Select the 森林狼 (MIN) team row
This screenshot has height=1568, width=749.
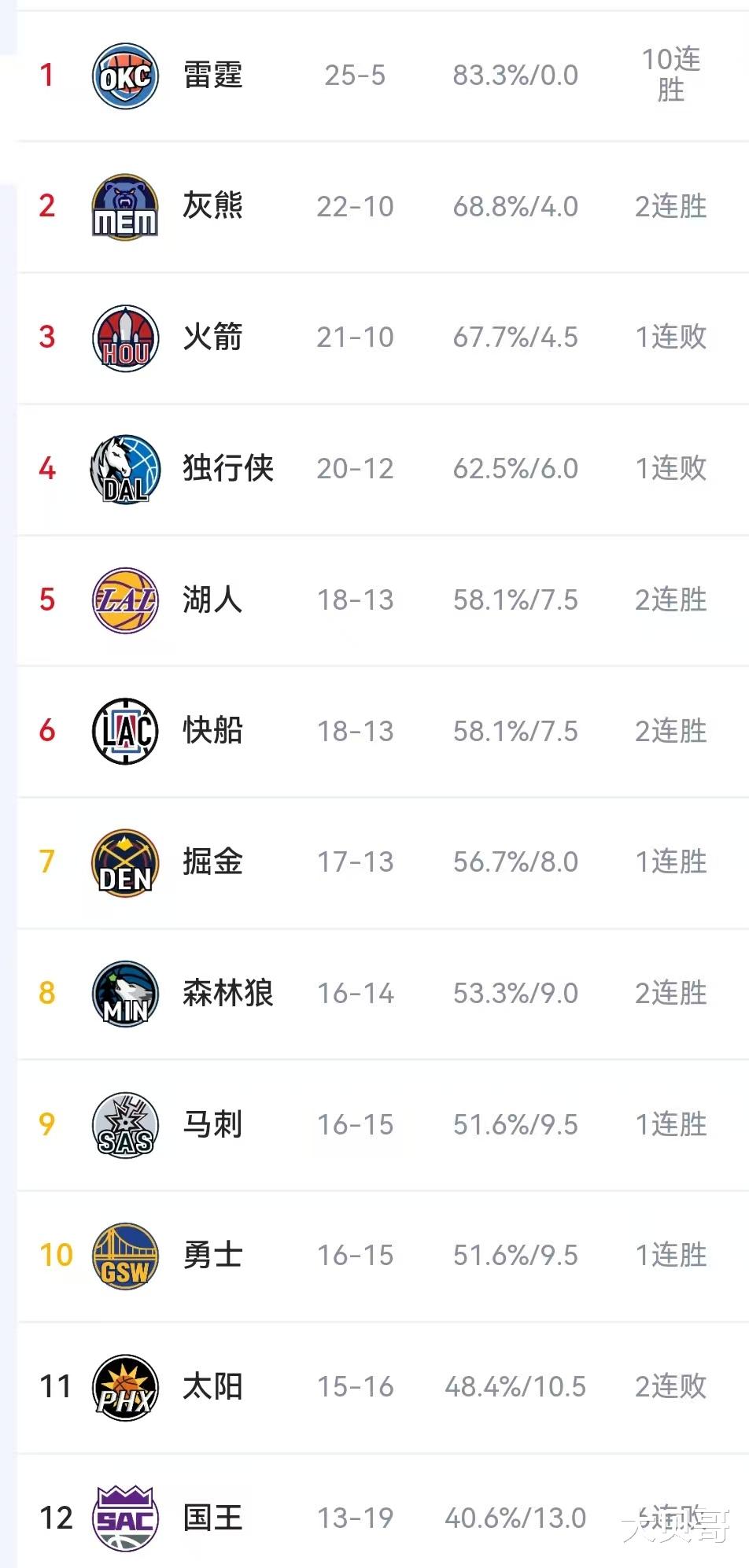tap(382, 994)
